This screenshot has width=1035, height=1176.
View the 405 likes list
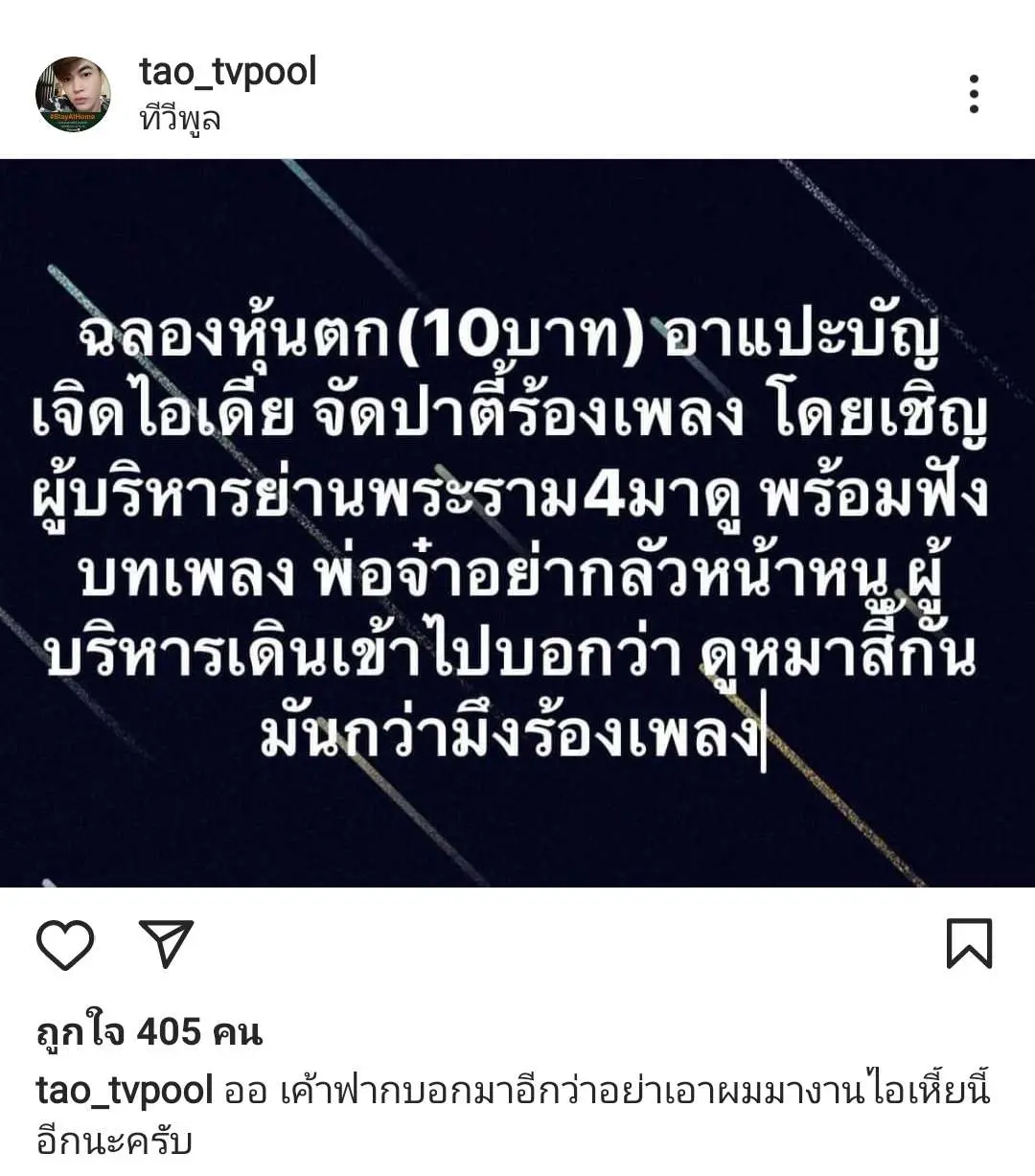point(149,1032)
